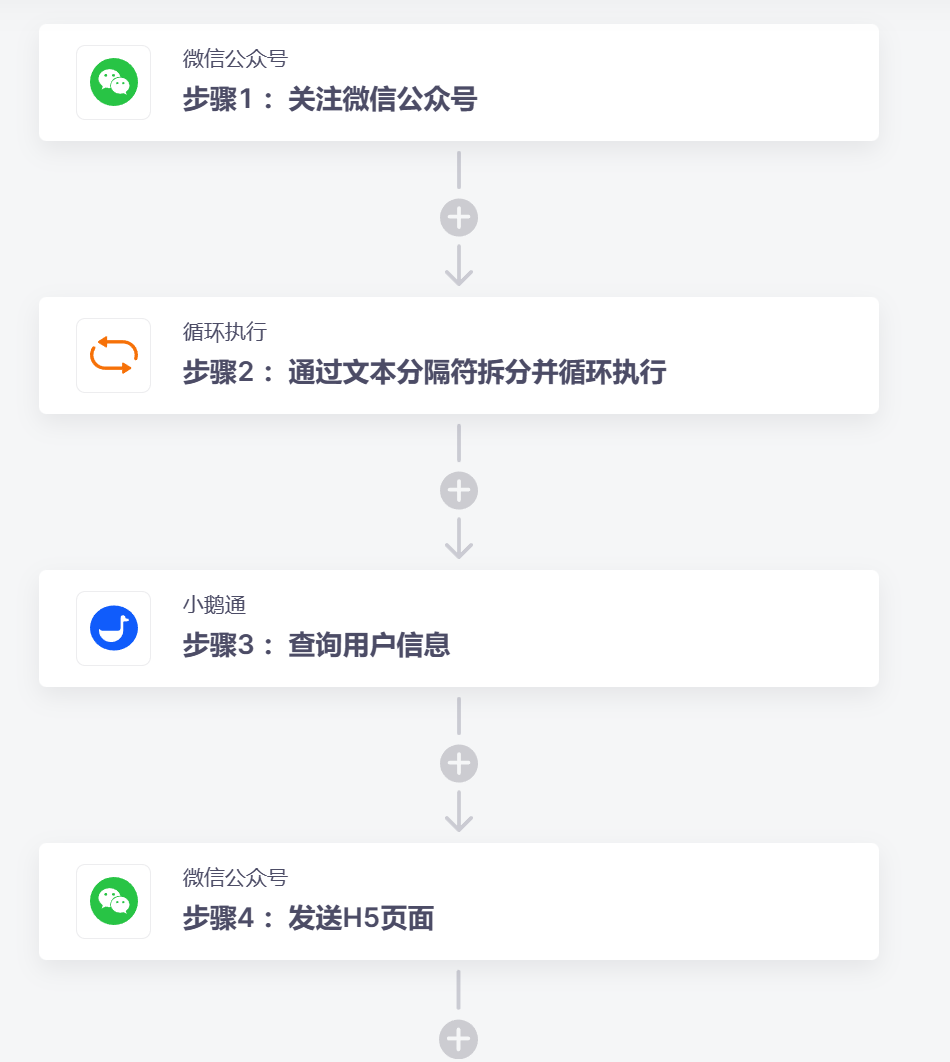Viewport: 950px width, 1062px height.
Task: Add a new step after 发送H5页面
Action: (459, 1039)
